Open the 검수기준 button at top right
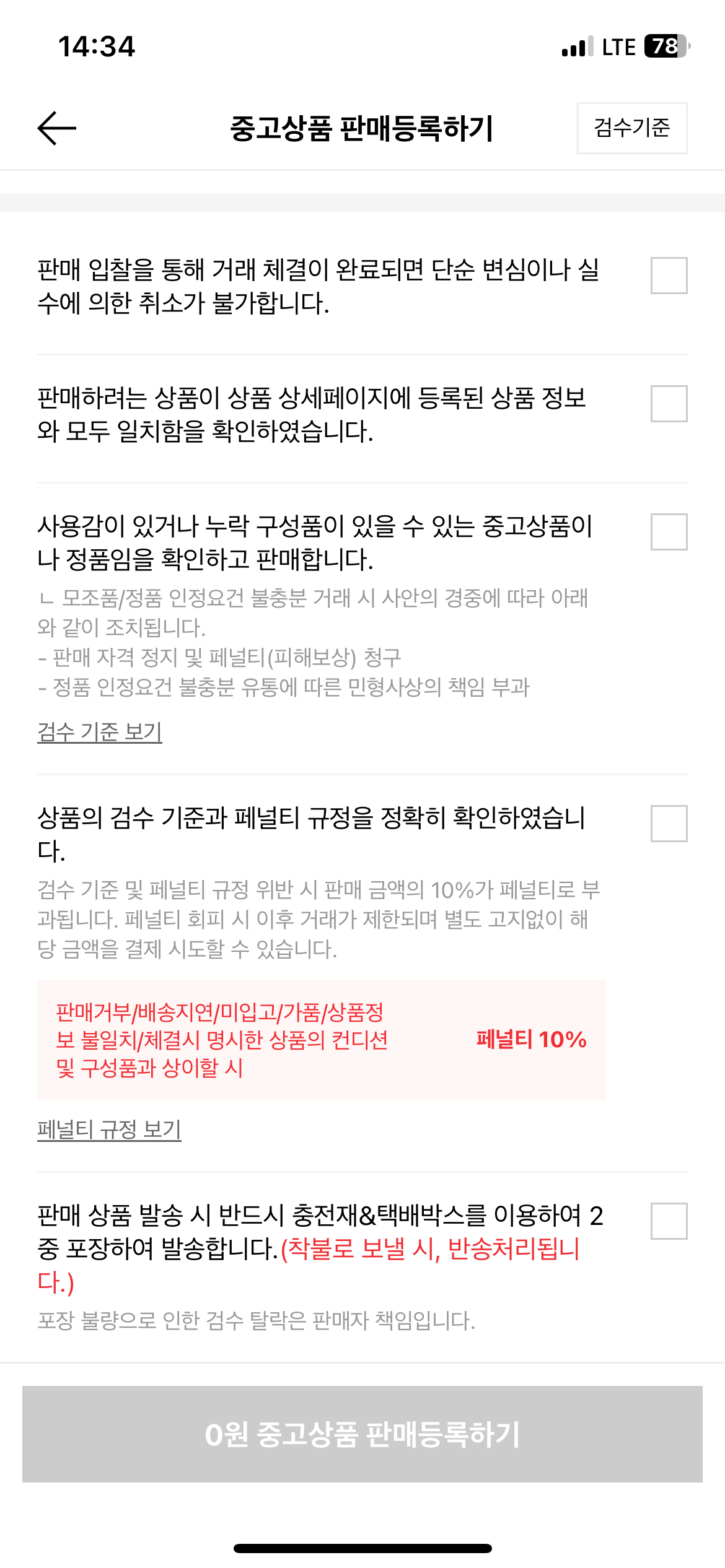This screenshot has height=1568, width=725. coord(631,128)
